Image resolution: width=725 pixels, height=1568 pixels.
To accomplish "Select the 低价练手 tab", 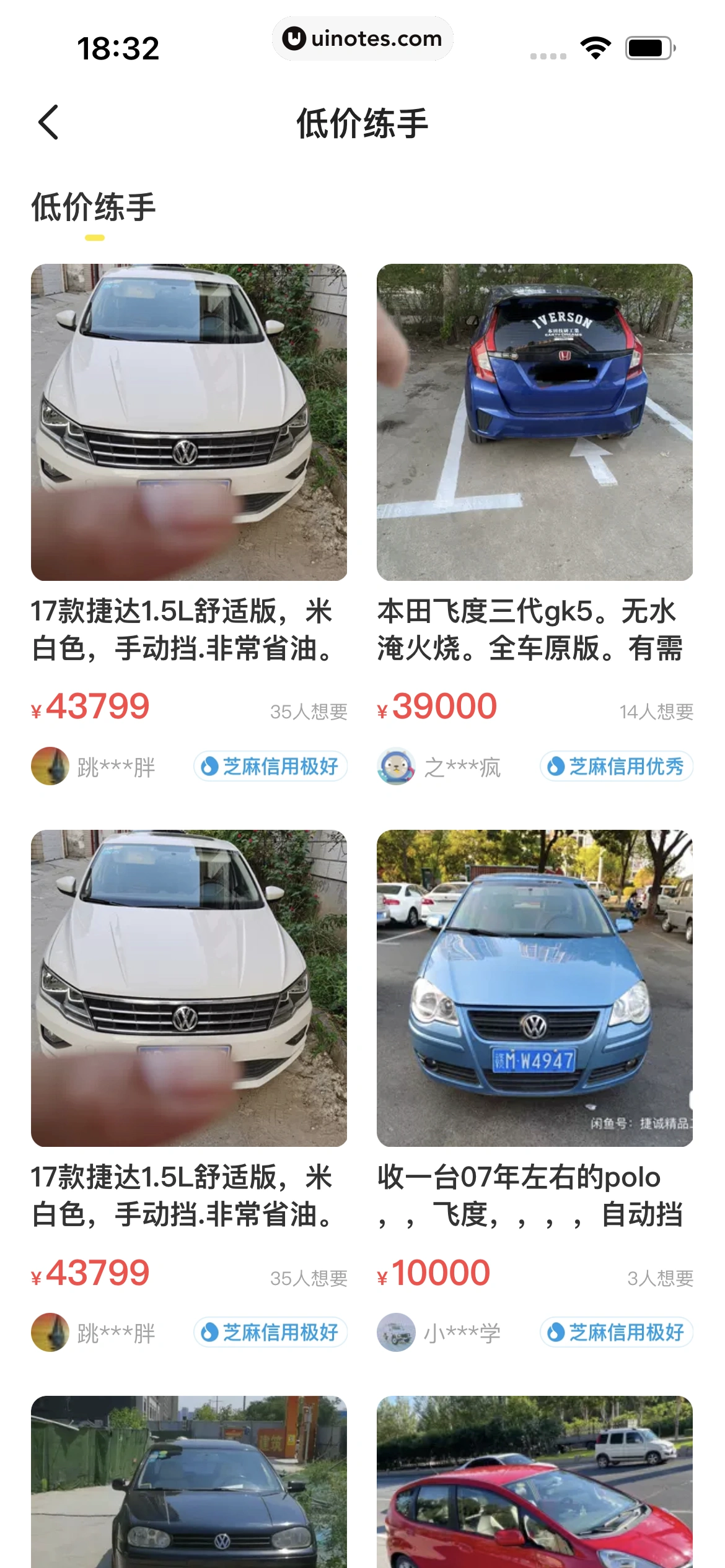I will pos(94,207).
